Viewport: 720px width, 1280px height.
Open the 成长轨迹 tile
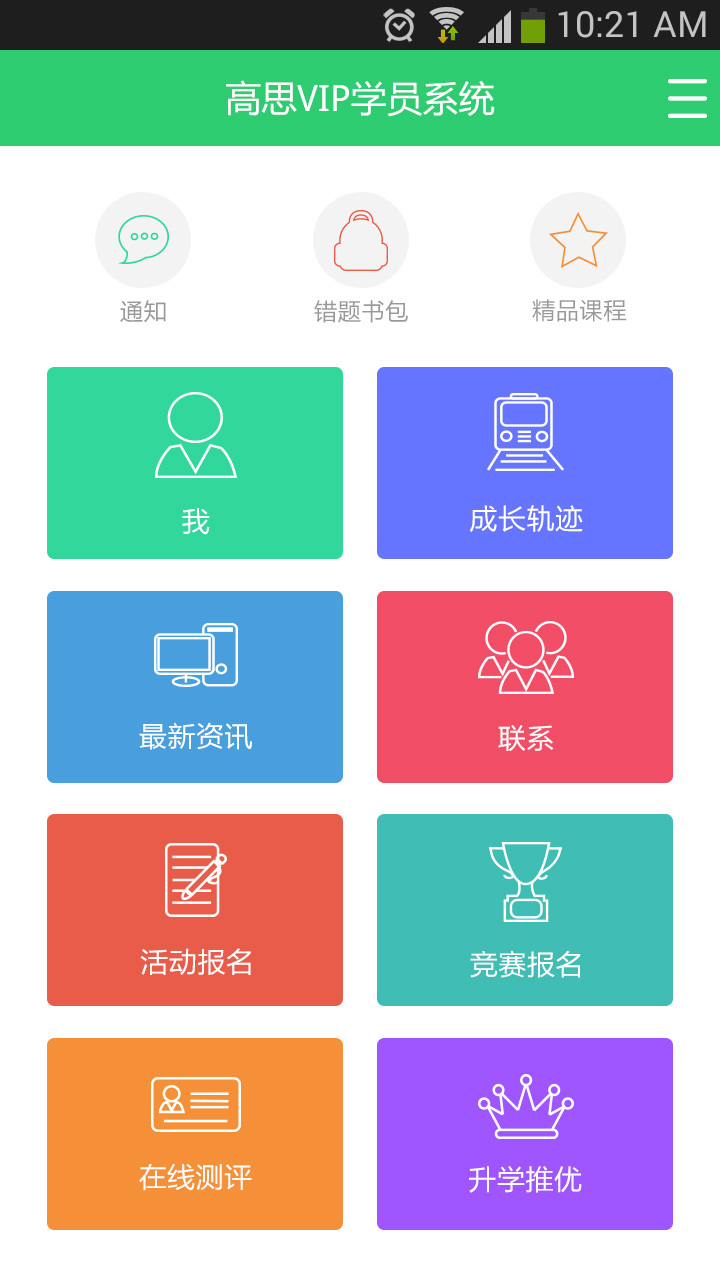pos(525,463)
